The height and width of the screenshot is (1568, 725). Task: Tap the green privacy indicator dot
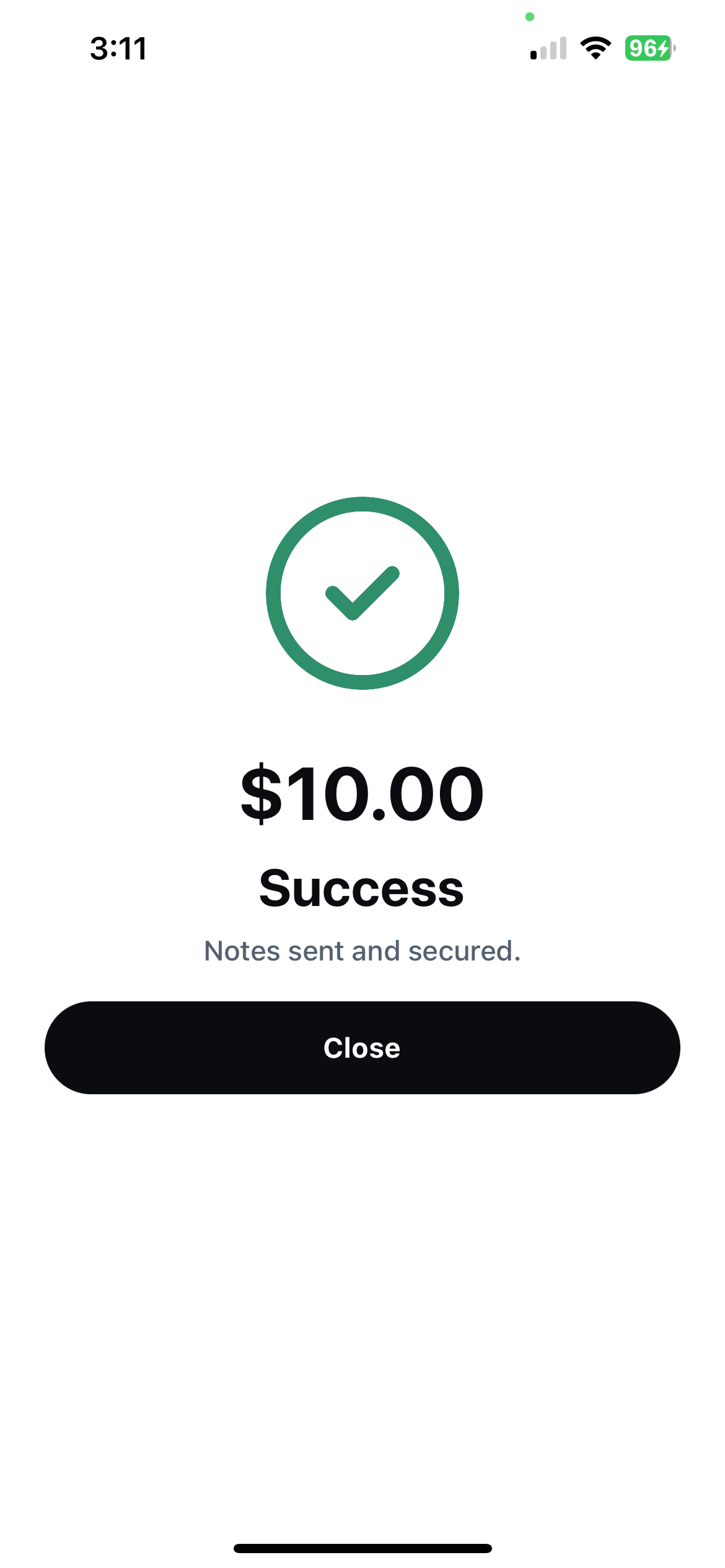click(x=530, y=17)
